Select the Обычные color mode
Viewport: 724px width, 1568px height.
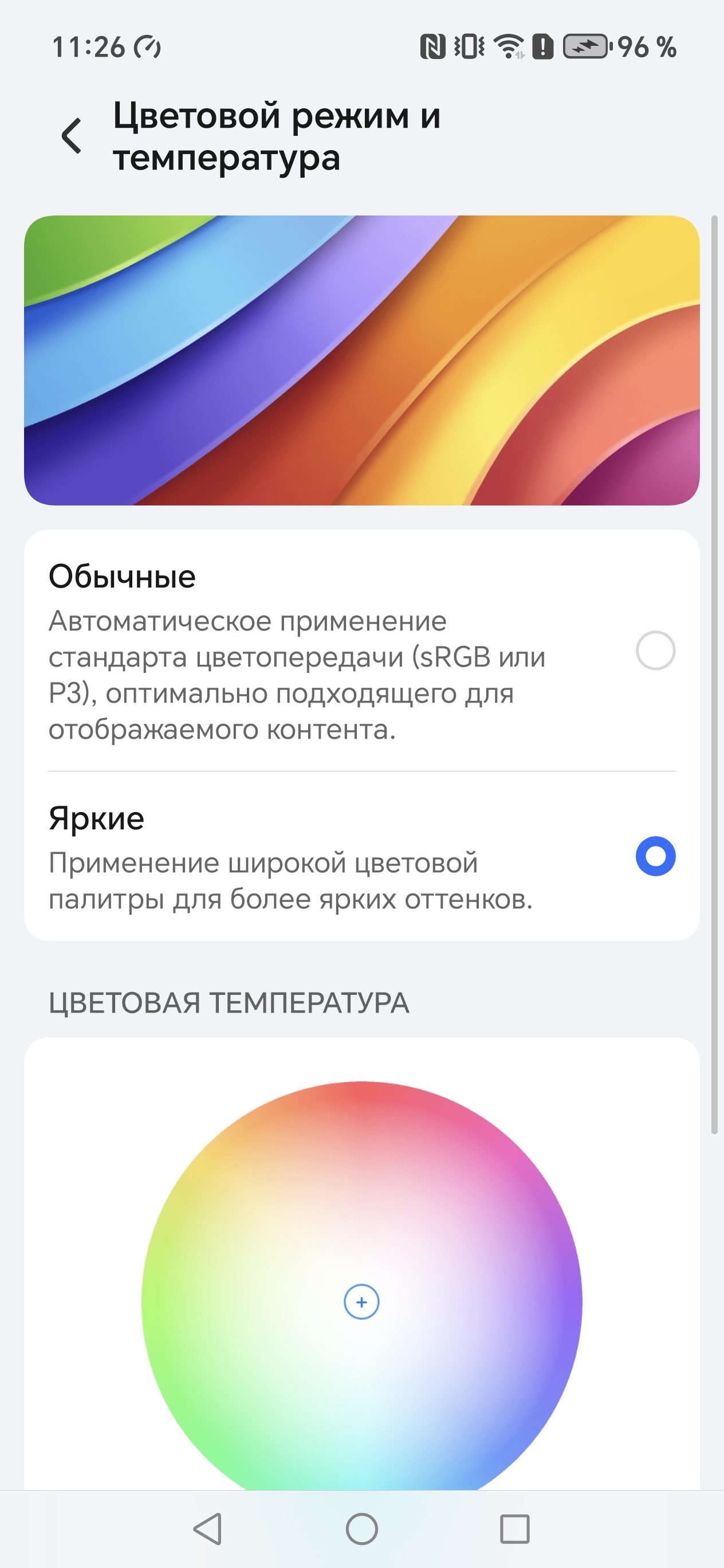[x=655, y=650]
